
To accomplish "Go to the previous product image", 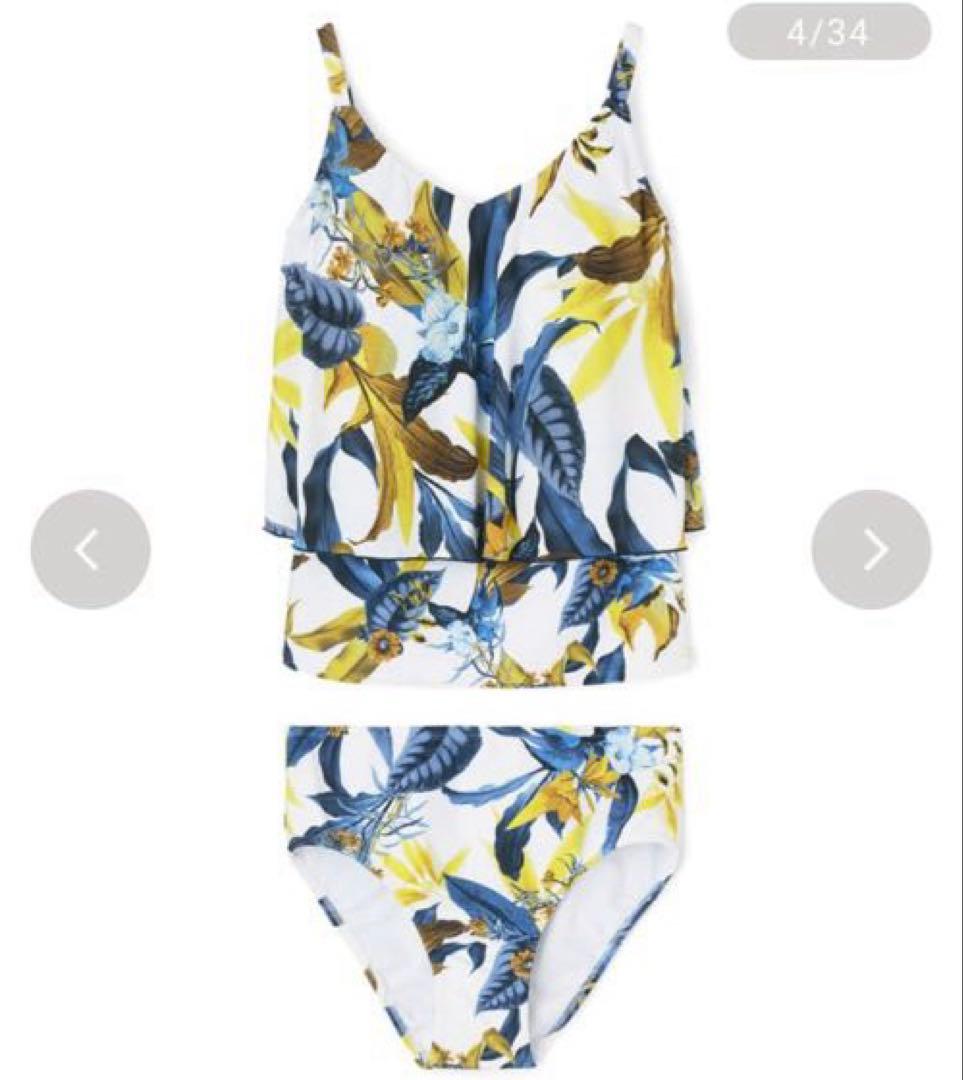I will [x=90, y=549].
